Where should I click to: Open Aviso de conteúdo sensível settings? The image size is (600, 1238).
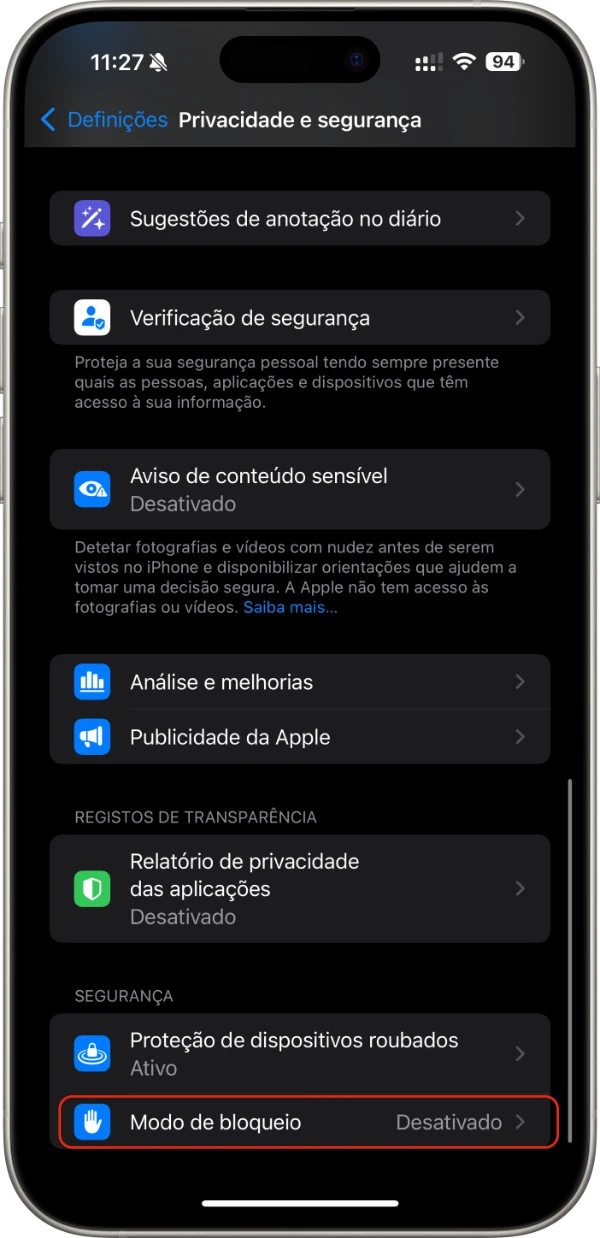point(300,489)
